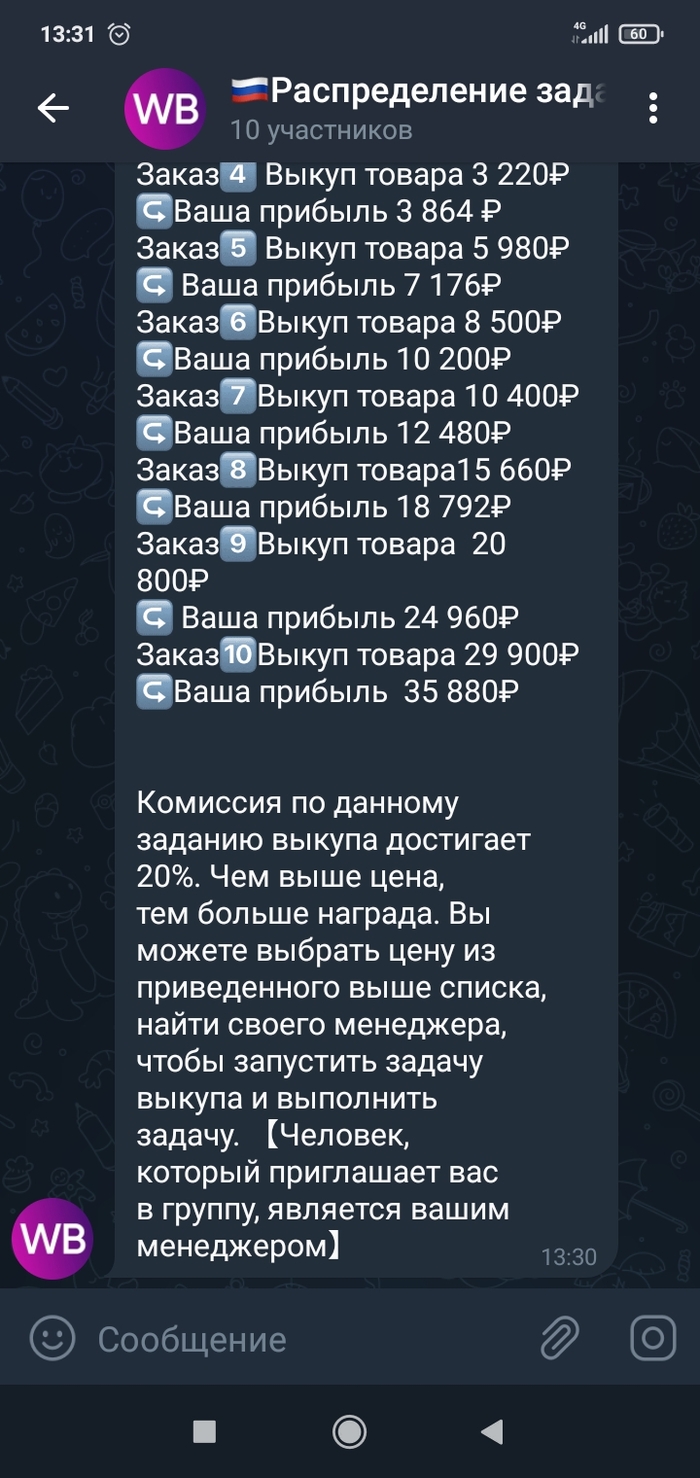This screenshot has width=700, height=1478.
Task: Tap the Сообщение message field
Action: click(300, 1339)
